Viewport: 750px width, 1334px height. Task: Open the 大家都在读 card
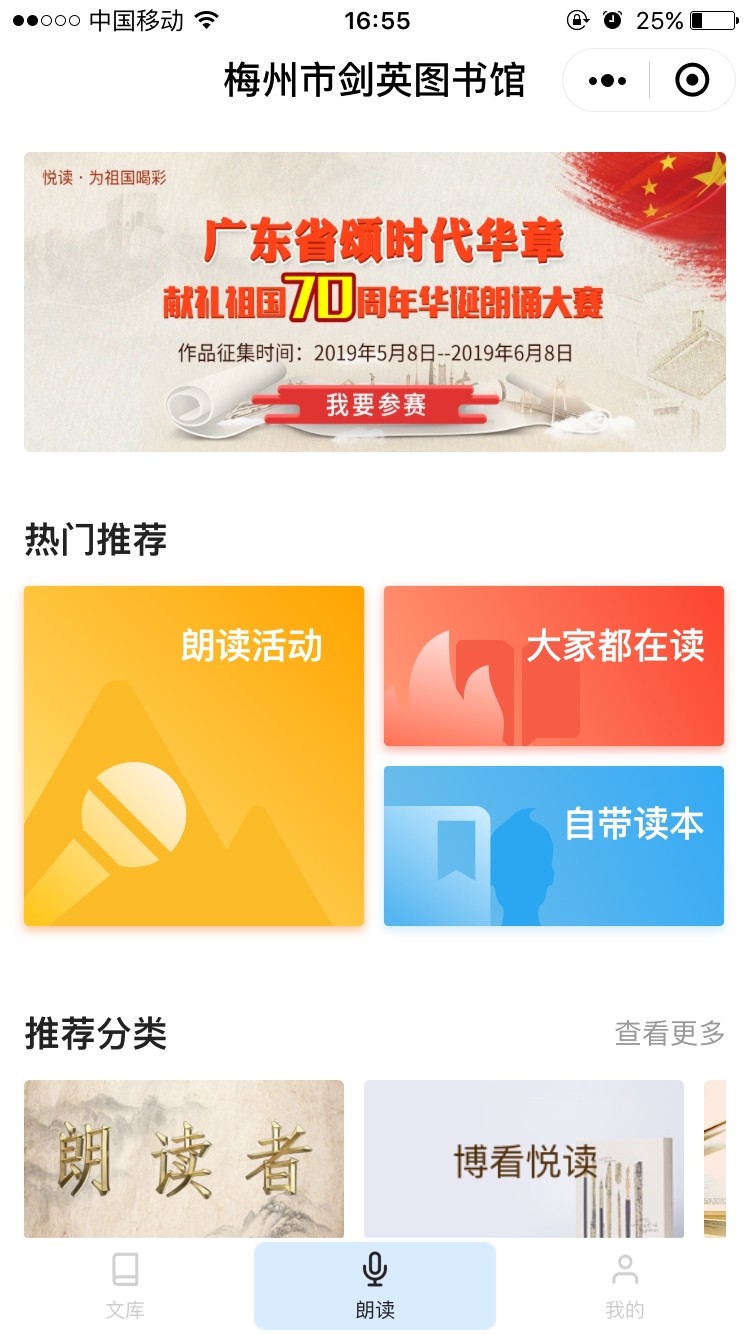(x=554, y=666)
